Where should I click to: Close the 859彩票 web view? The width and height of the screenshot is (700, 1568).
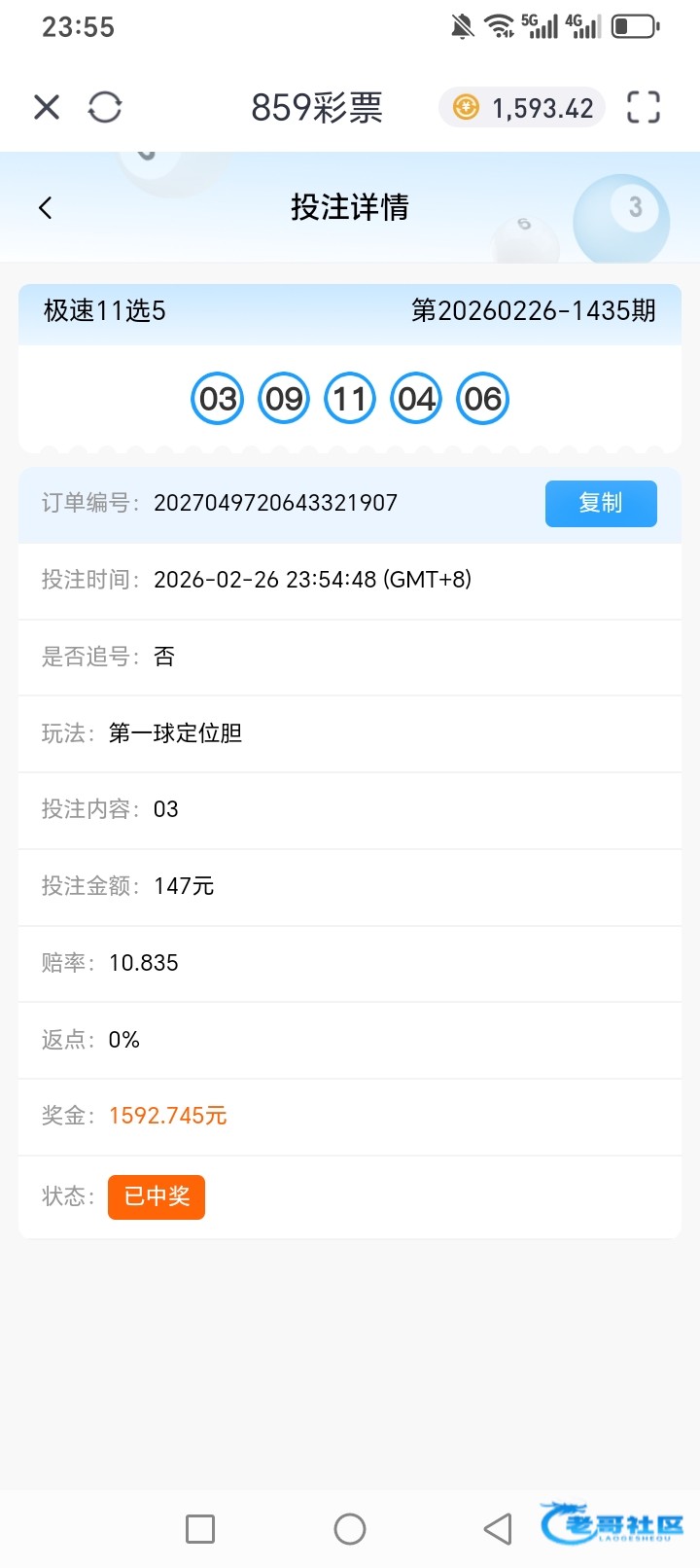coord(47,107)
